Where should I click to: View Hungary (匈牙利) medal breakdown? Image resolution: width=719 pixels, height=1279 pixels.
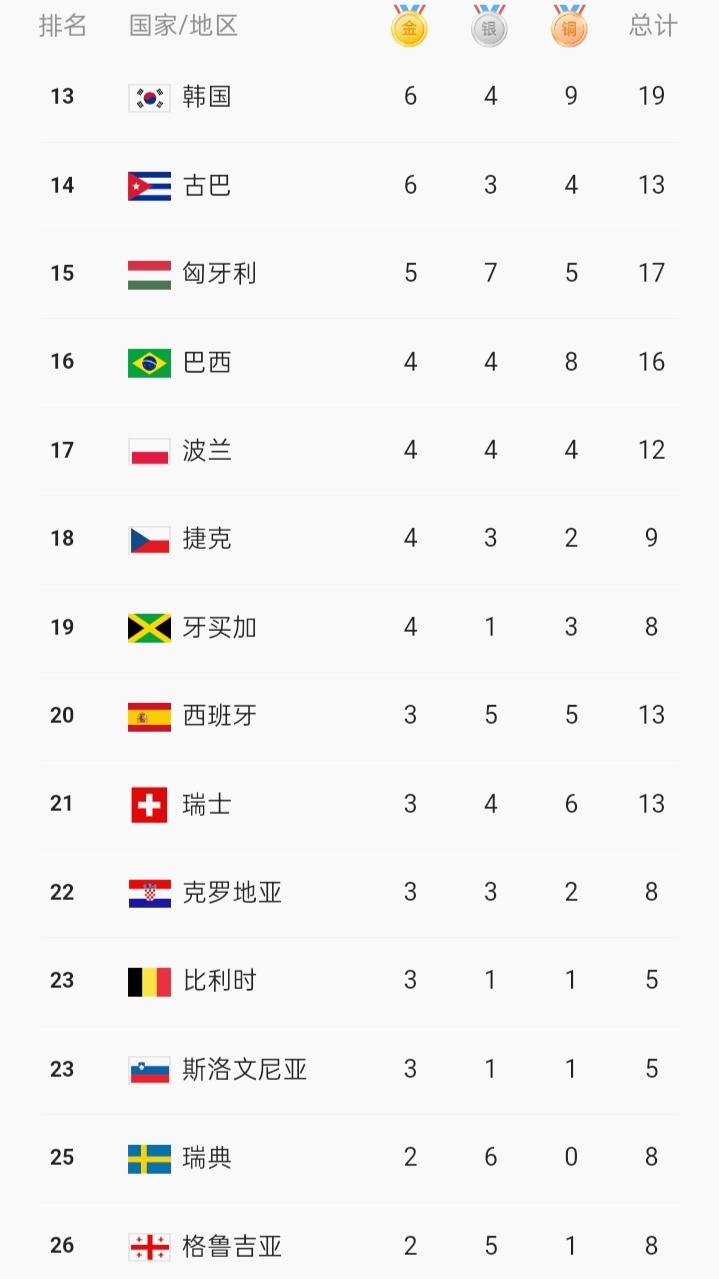(219, 273)
